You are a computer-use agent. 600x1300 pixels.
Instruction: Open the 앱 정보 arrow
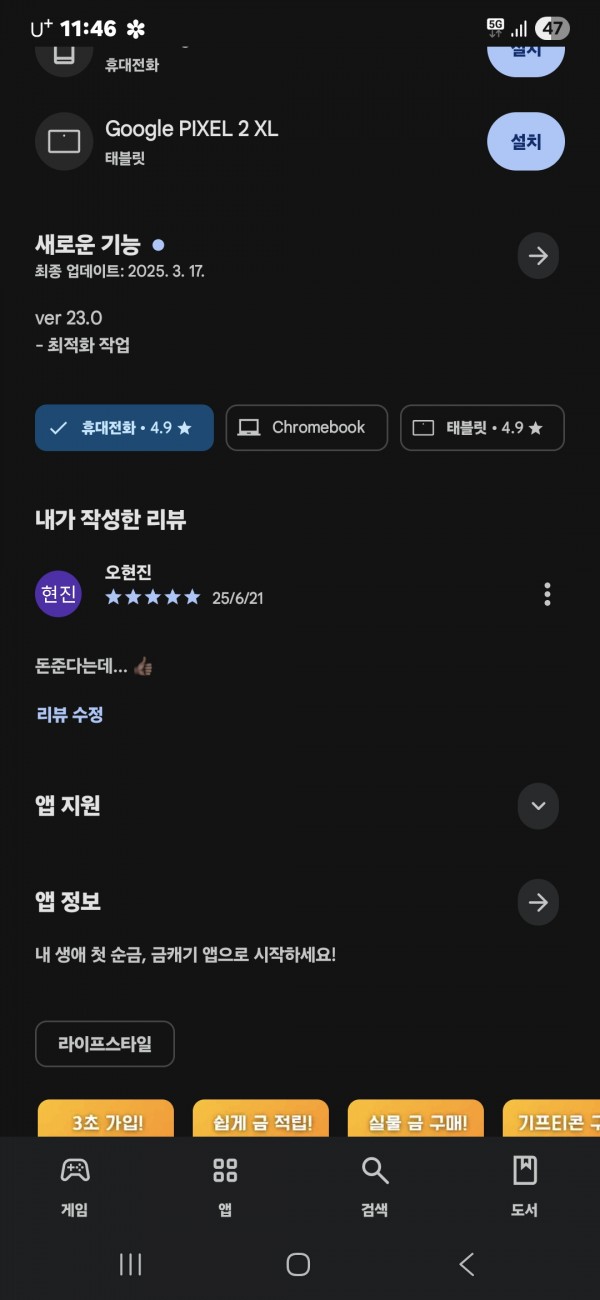pos(538,903)
